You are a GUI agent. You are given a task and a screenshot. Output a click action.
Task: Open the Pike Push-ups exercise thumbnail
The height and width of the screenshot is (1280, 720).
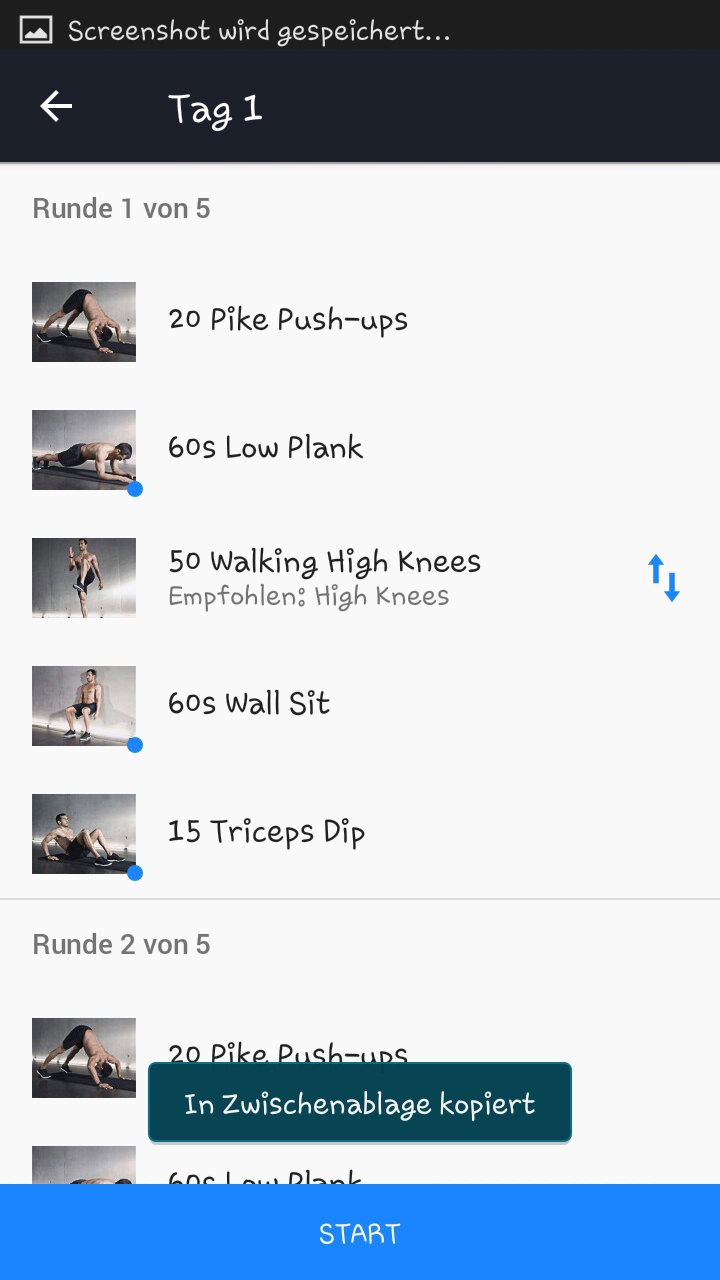coord(84,322)
